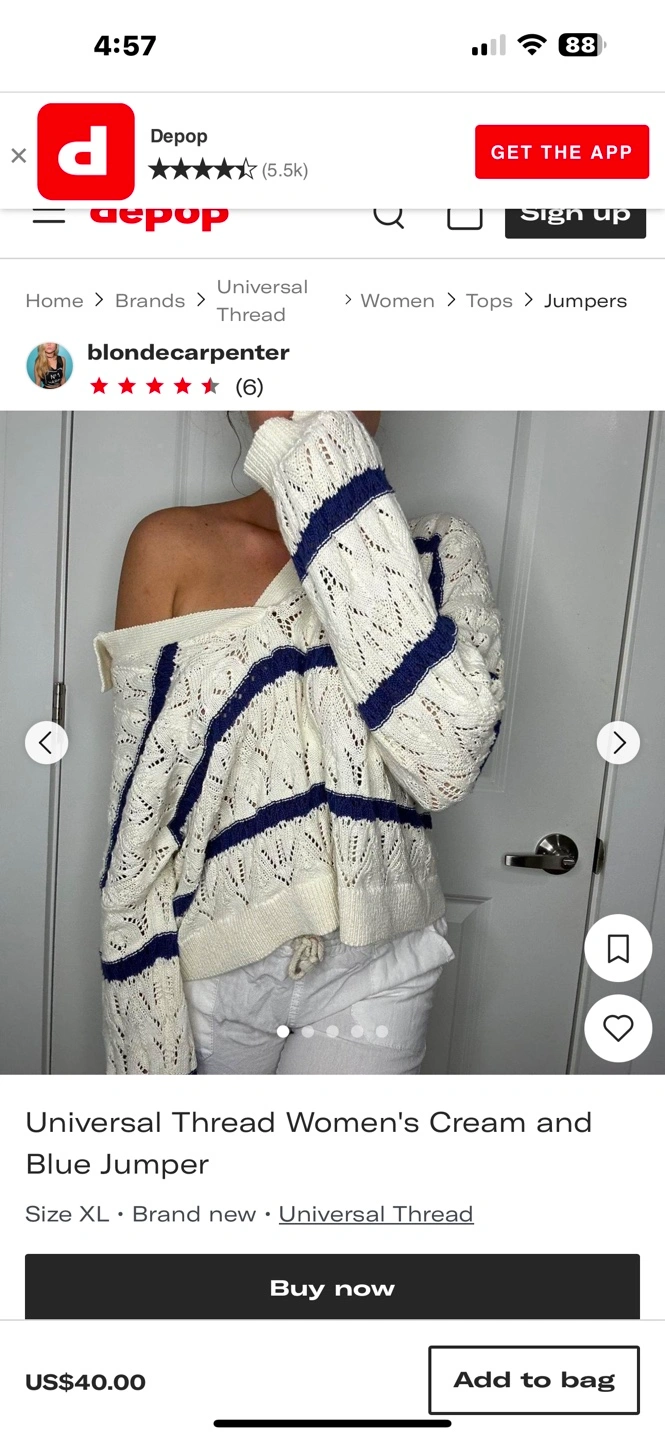
Task: Go to the Women breadcrumb
Action: (397, 301)
